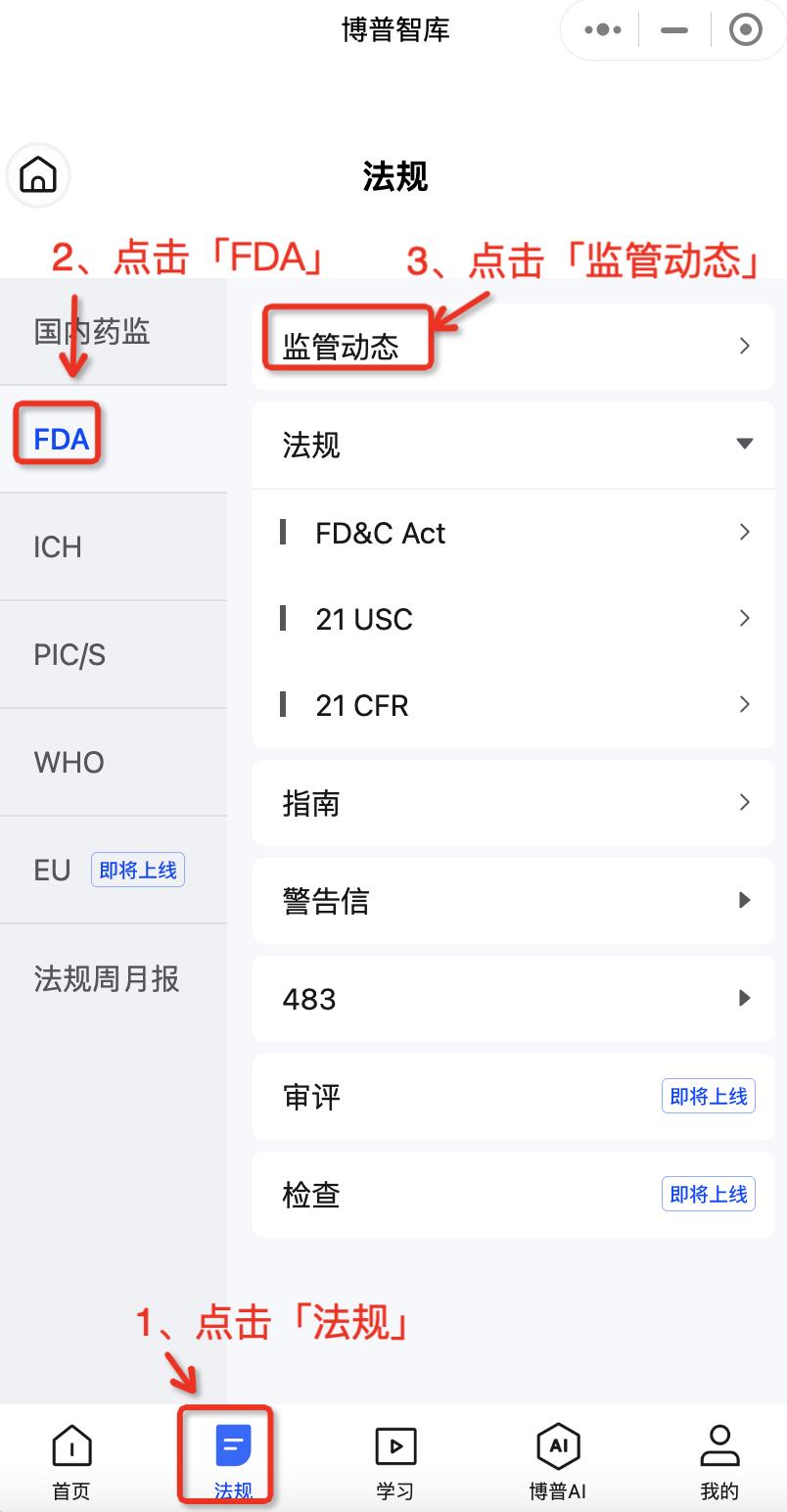This screenshot has width=787, height=1512.
Task: Collapse the 法规 section
Action: (x=514, y=445)
